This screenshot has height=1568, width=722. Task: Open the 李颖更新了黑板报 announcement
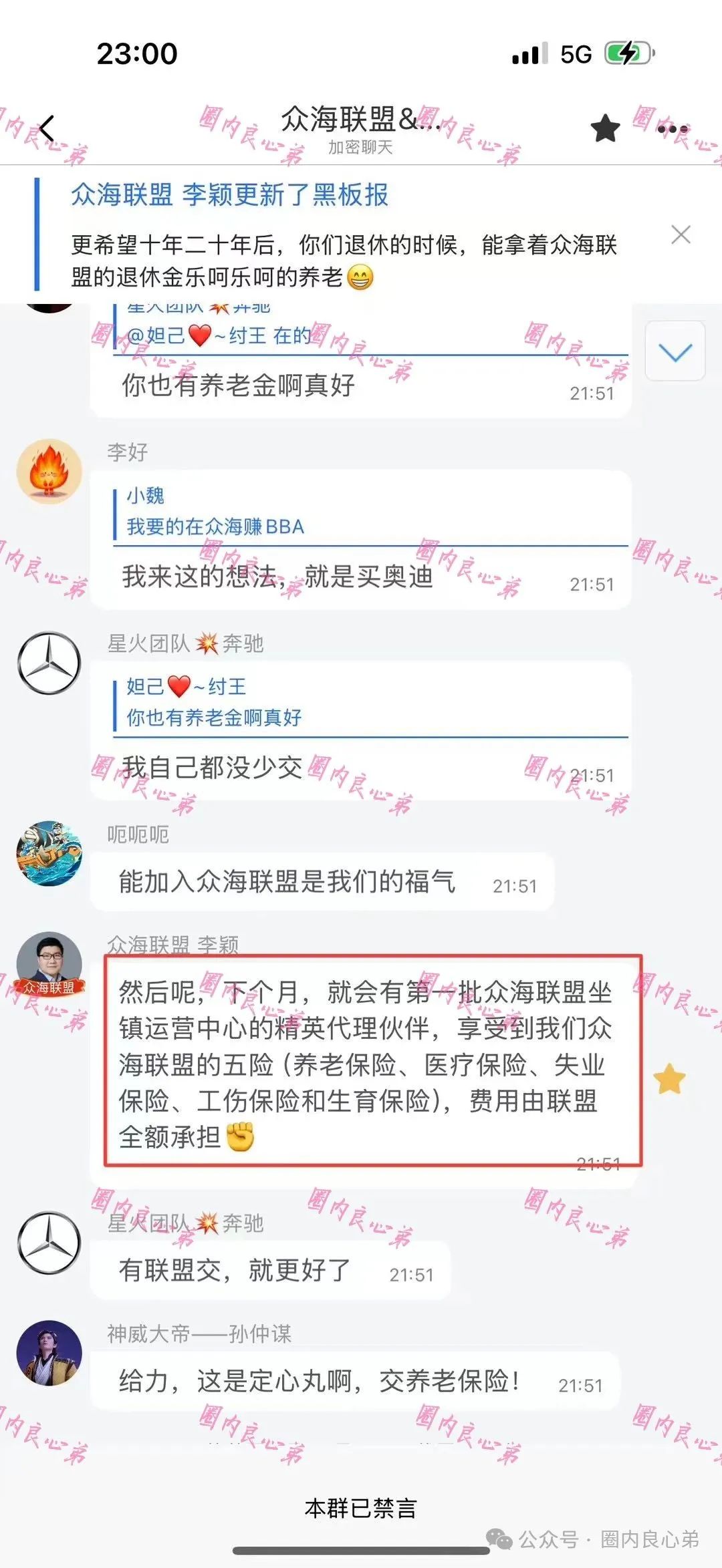[229, 195]
